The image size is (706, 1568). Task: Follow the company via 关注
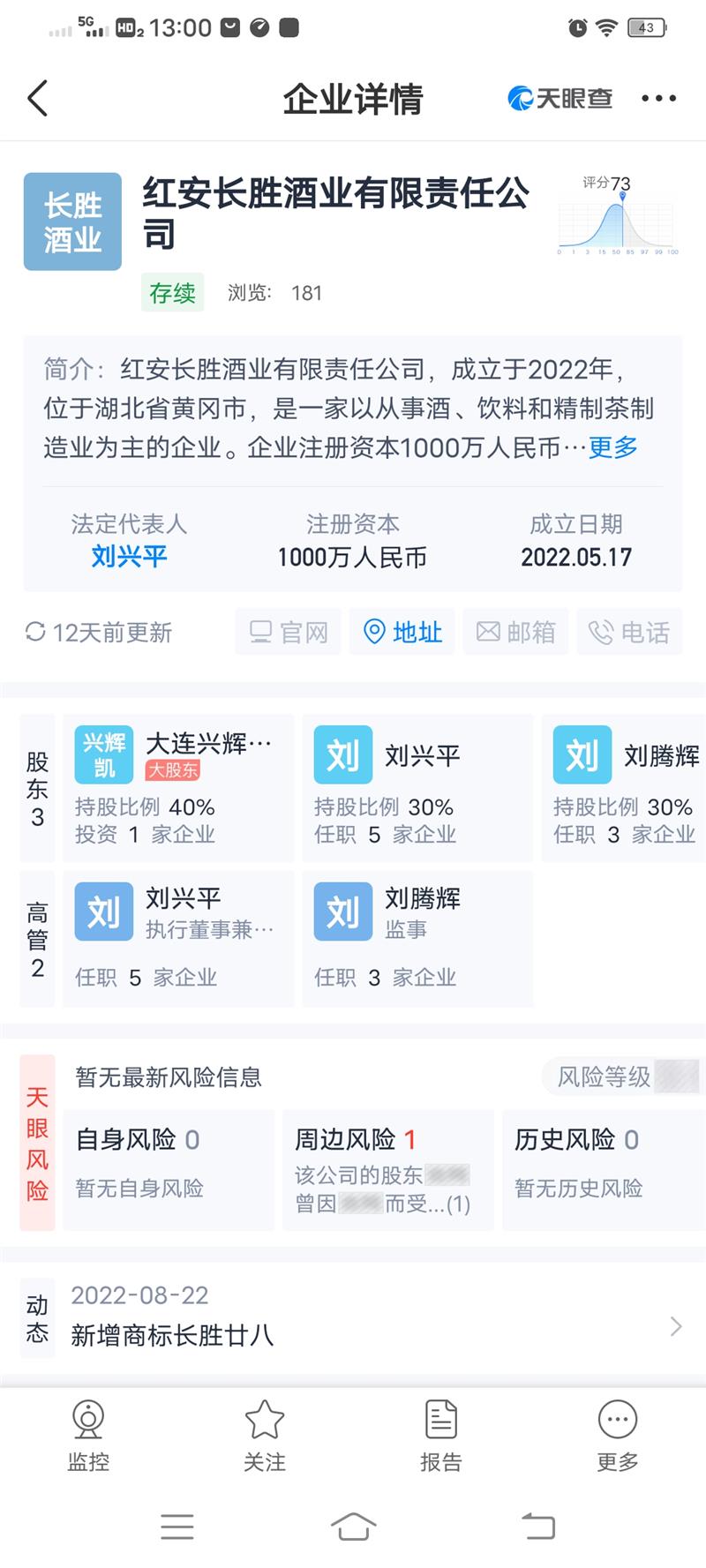(x=265, y=1435)
